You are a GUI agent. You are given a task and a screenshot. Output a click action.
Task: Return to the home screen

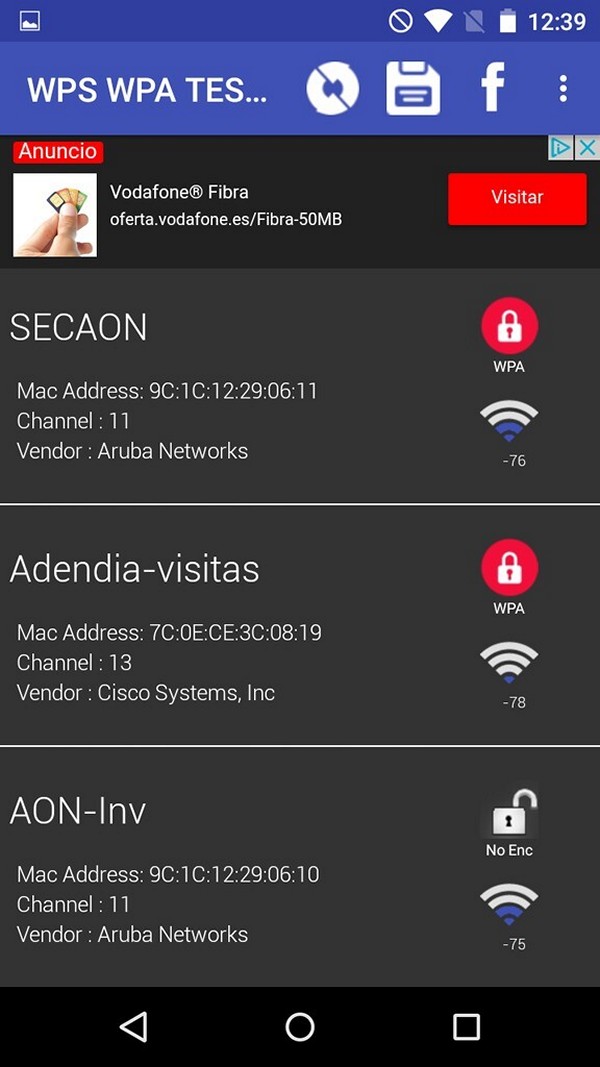point(300,1027)
